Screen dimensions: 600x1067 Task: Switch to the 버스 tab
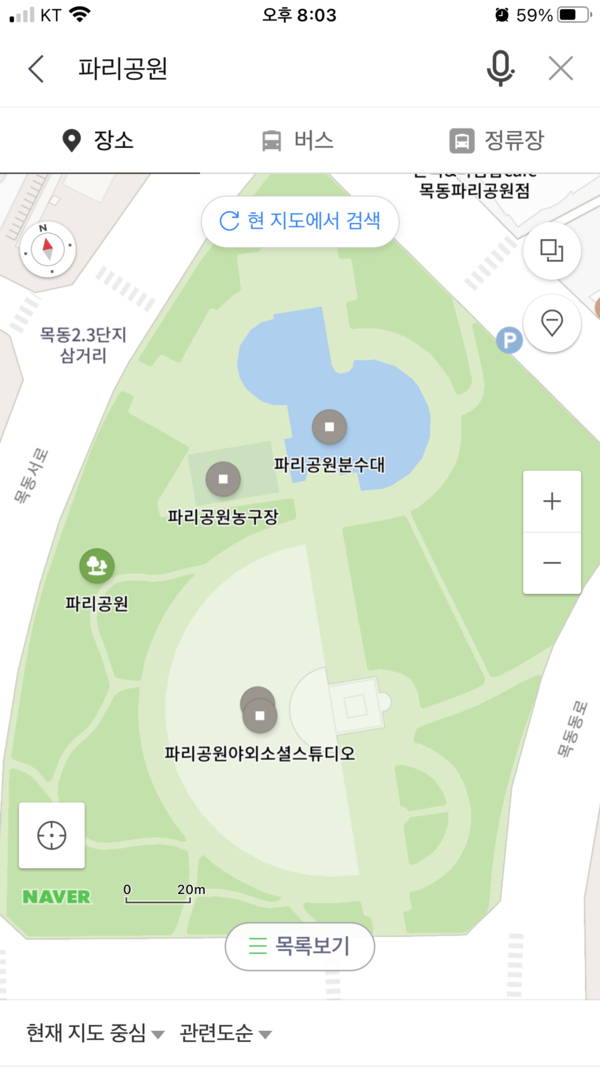(297, 140)
